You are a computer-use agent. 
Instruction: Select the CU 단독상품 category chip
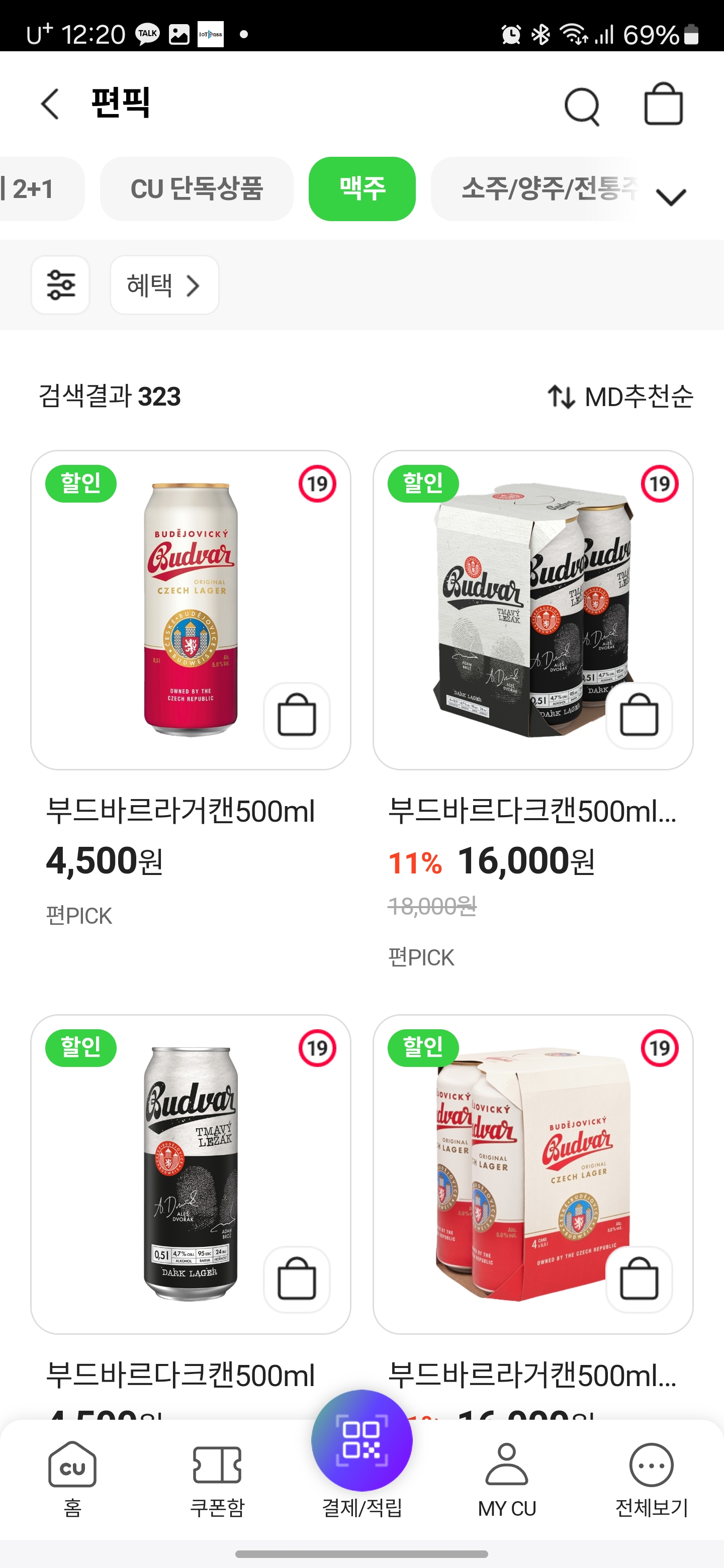(x=196, y=188)
